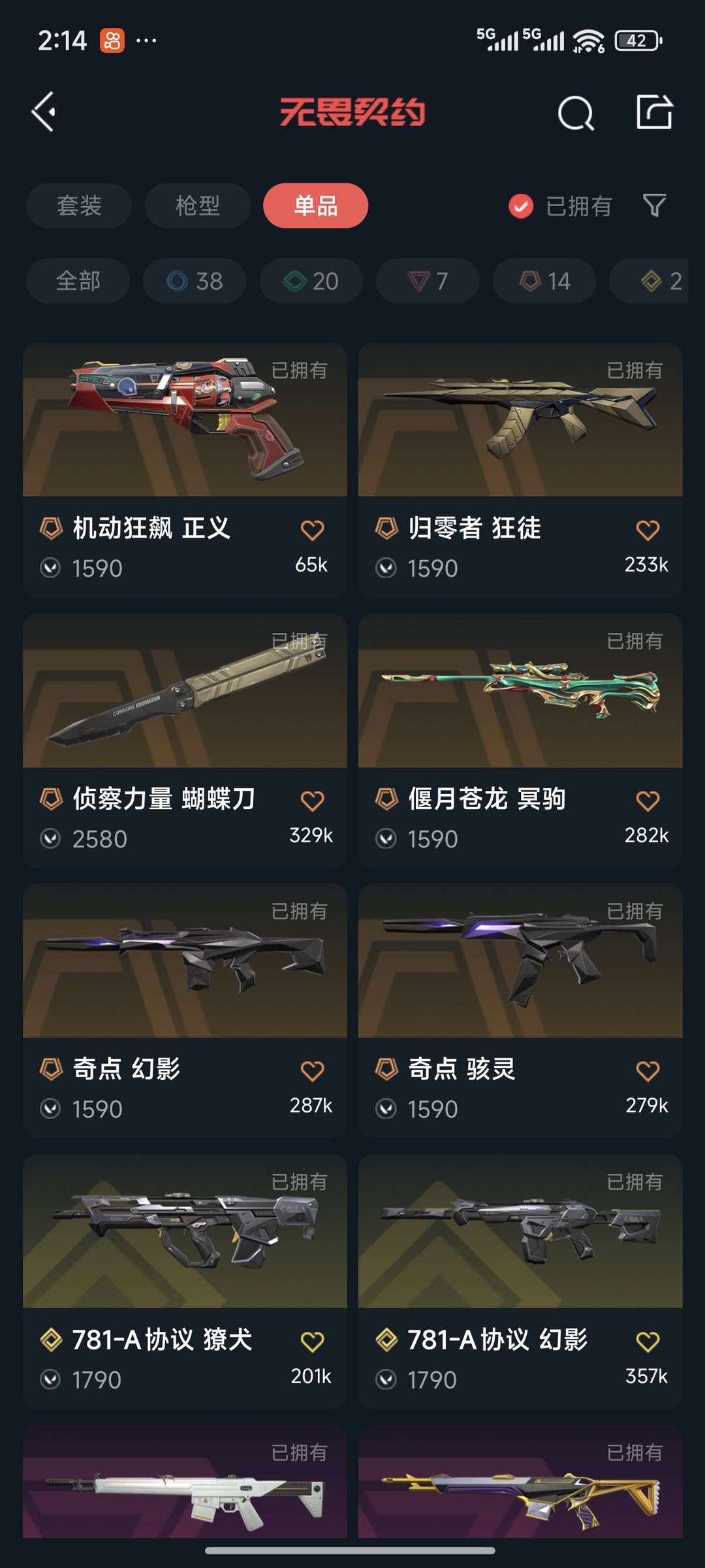705x1568 pixels.
Task: Go back using the top-left arrow
Action: coord(44,112)
